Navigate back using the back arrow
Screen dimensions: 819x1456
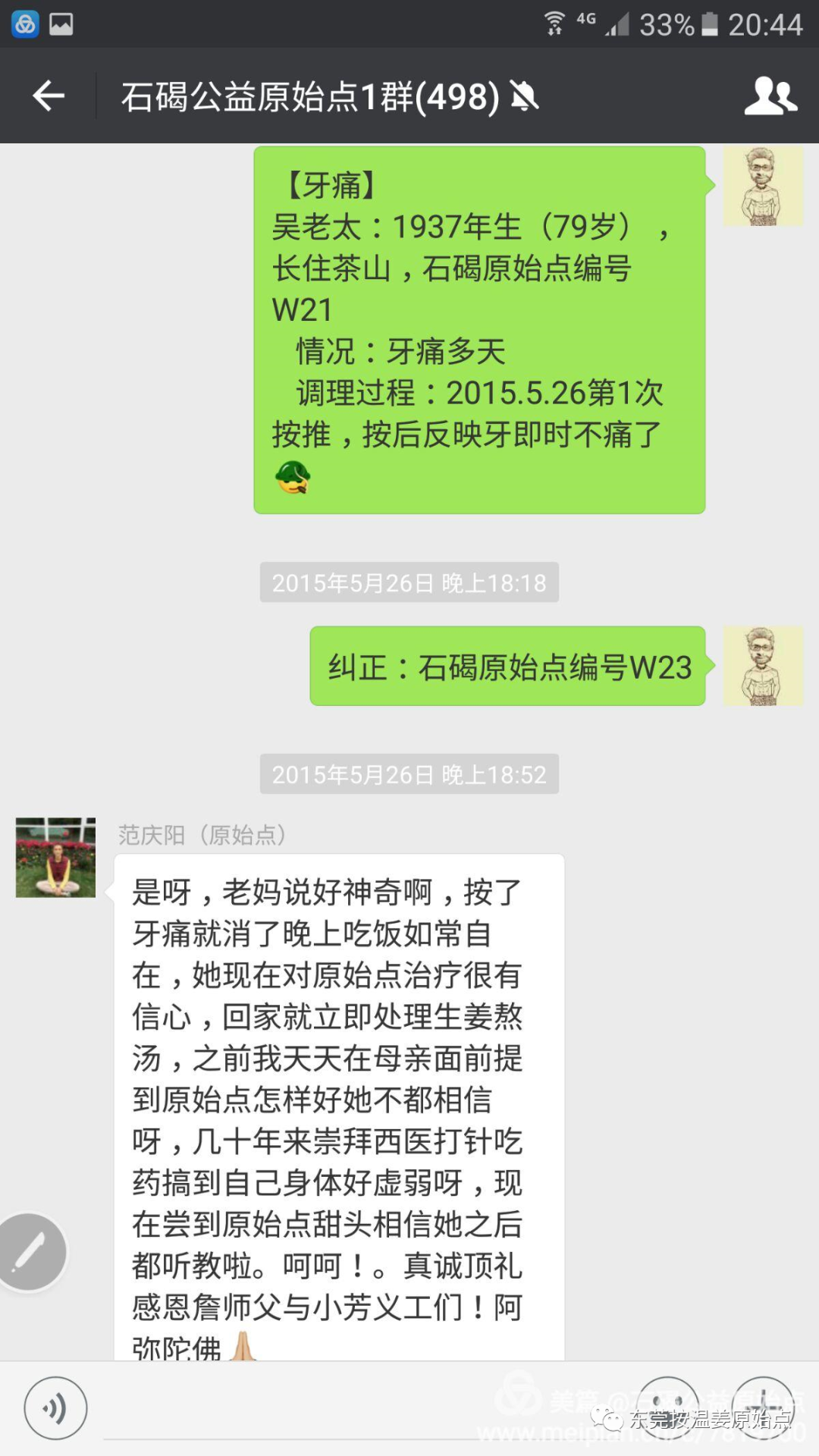(47, 96)
